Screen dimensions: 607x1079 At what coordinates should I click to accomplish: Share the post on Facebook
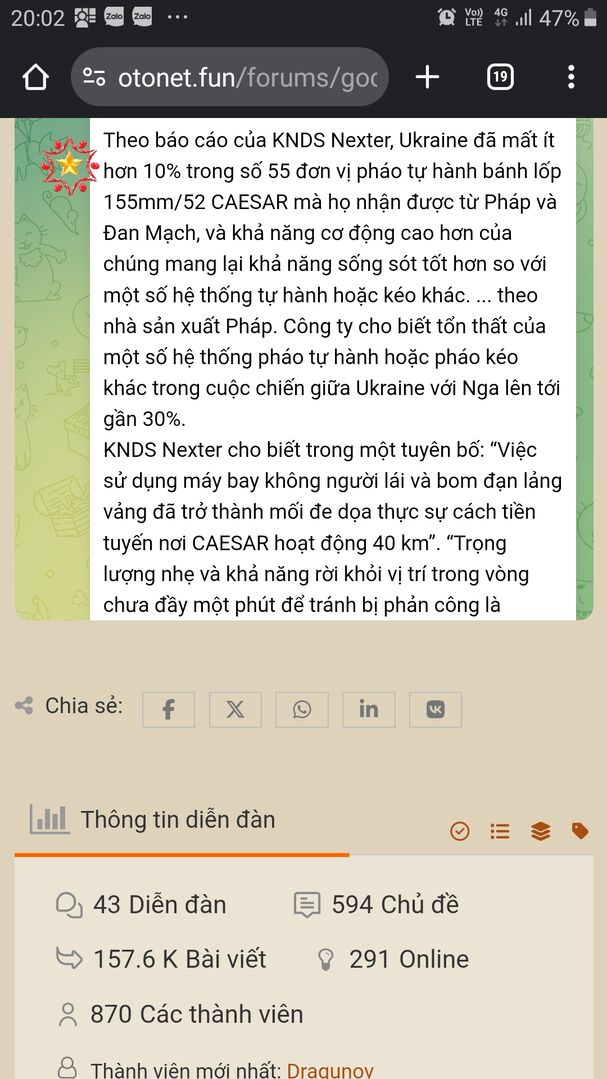169,709
